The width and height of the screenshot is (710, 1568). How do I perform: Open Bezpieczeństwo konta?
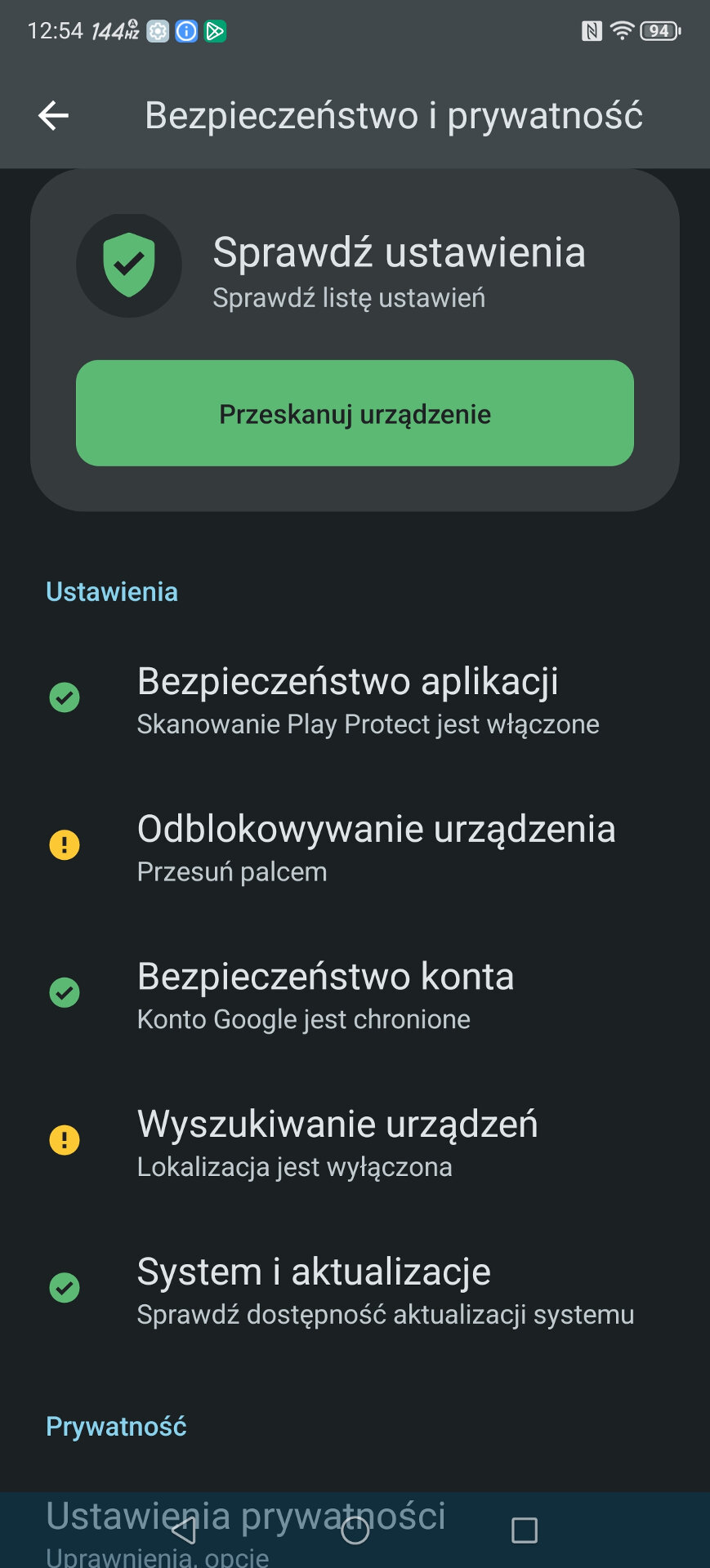(x=325, y=995)
